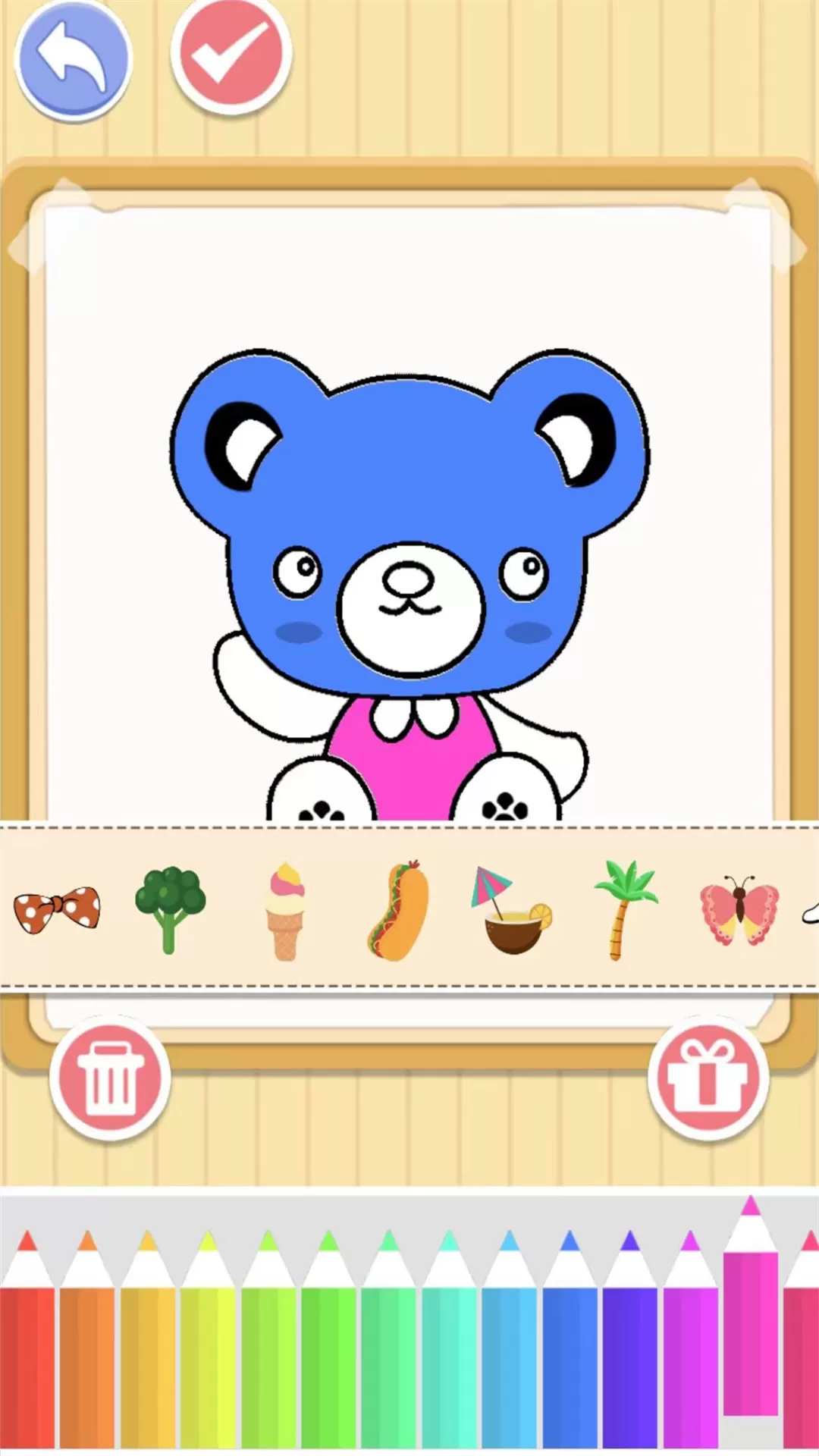The image size is (819, 1456).
Task: Select the polka-dot bow tie sticker
Action: (x=57, y=910)
